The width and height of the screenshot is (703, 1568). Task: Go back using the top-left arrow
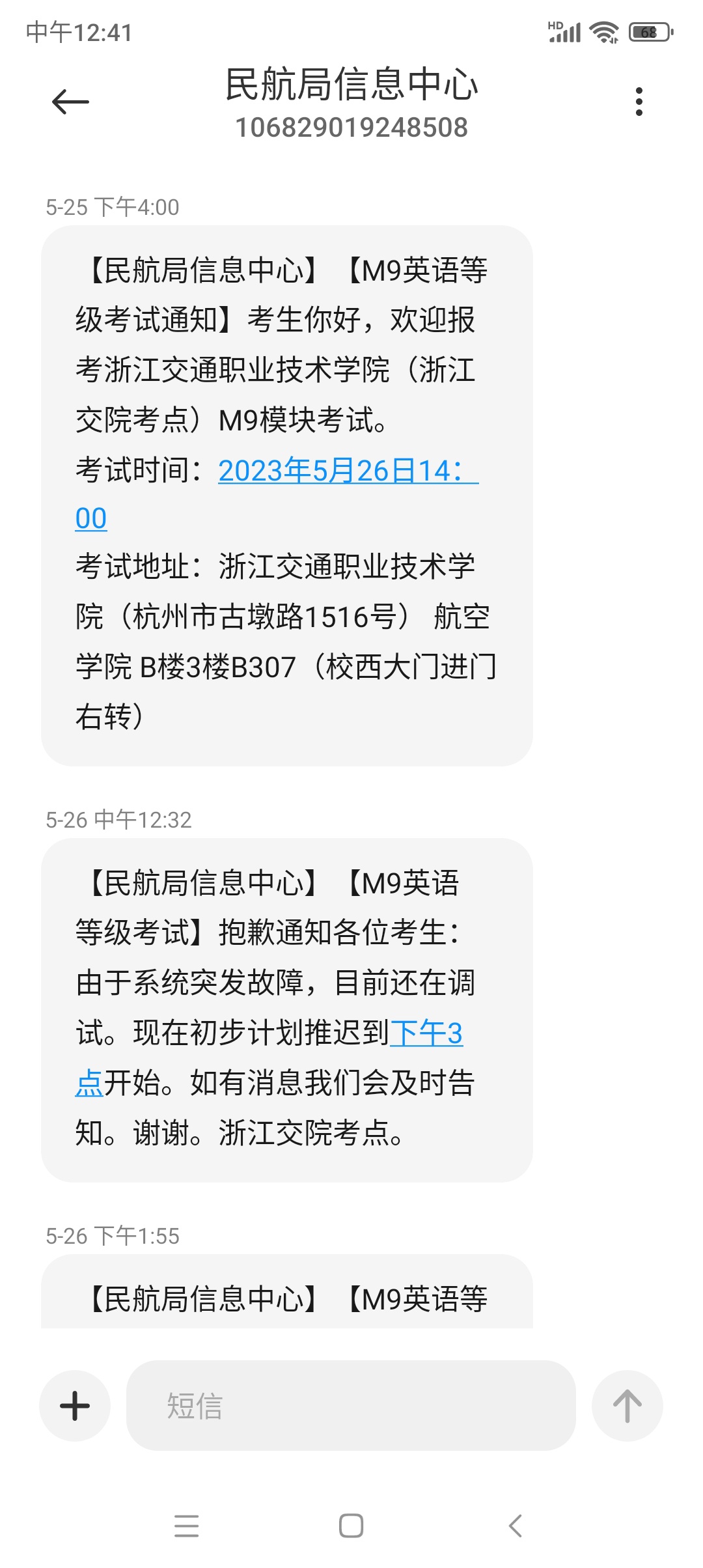click(70, 102)
